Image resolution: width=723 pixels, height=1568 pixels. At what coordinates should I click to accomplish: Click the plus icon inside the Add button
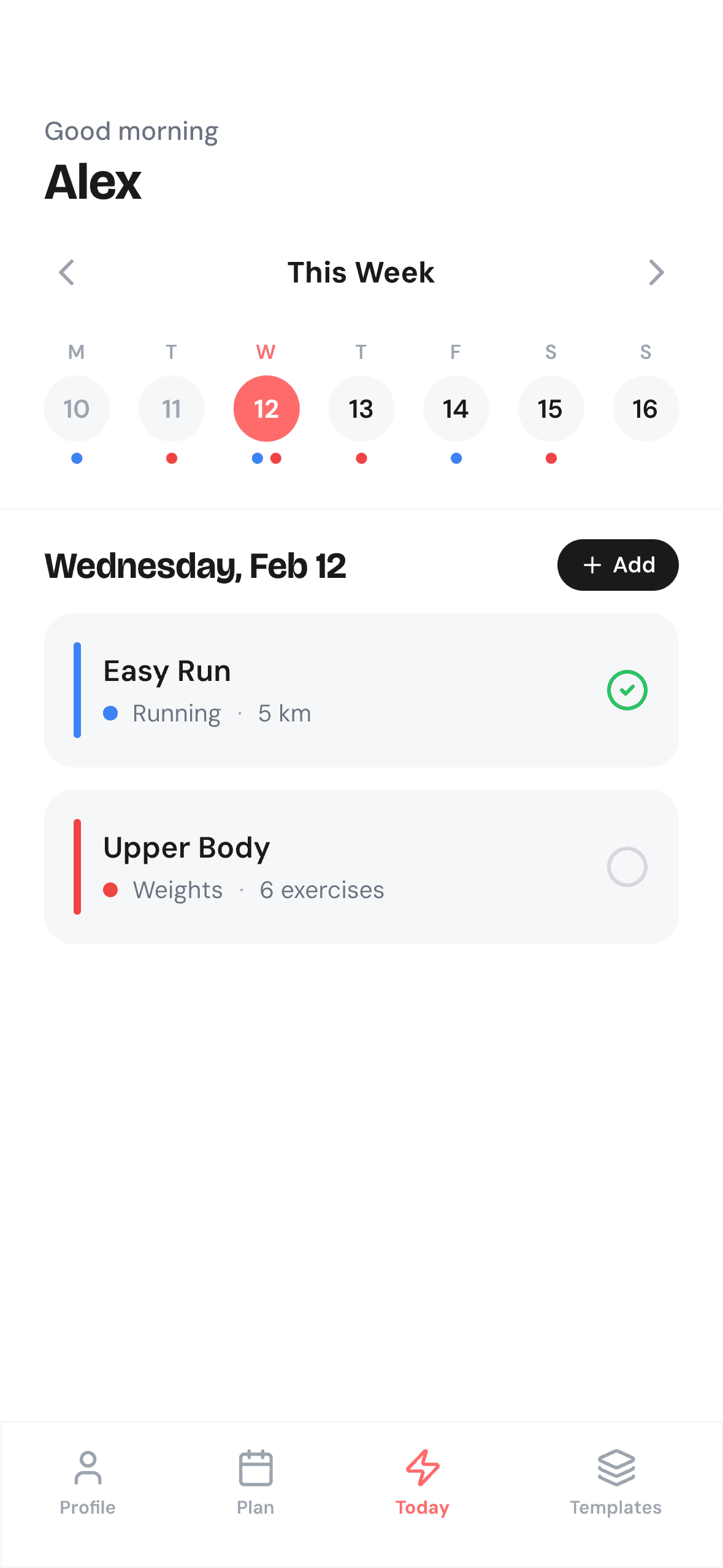point(592,565)
